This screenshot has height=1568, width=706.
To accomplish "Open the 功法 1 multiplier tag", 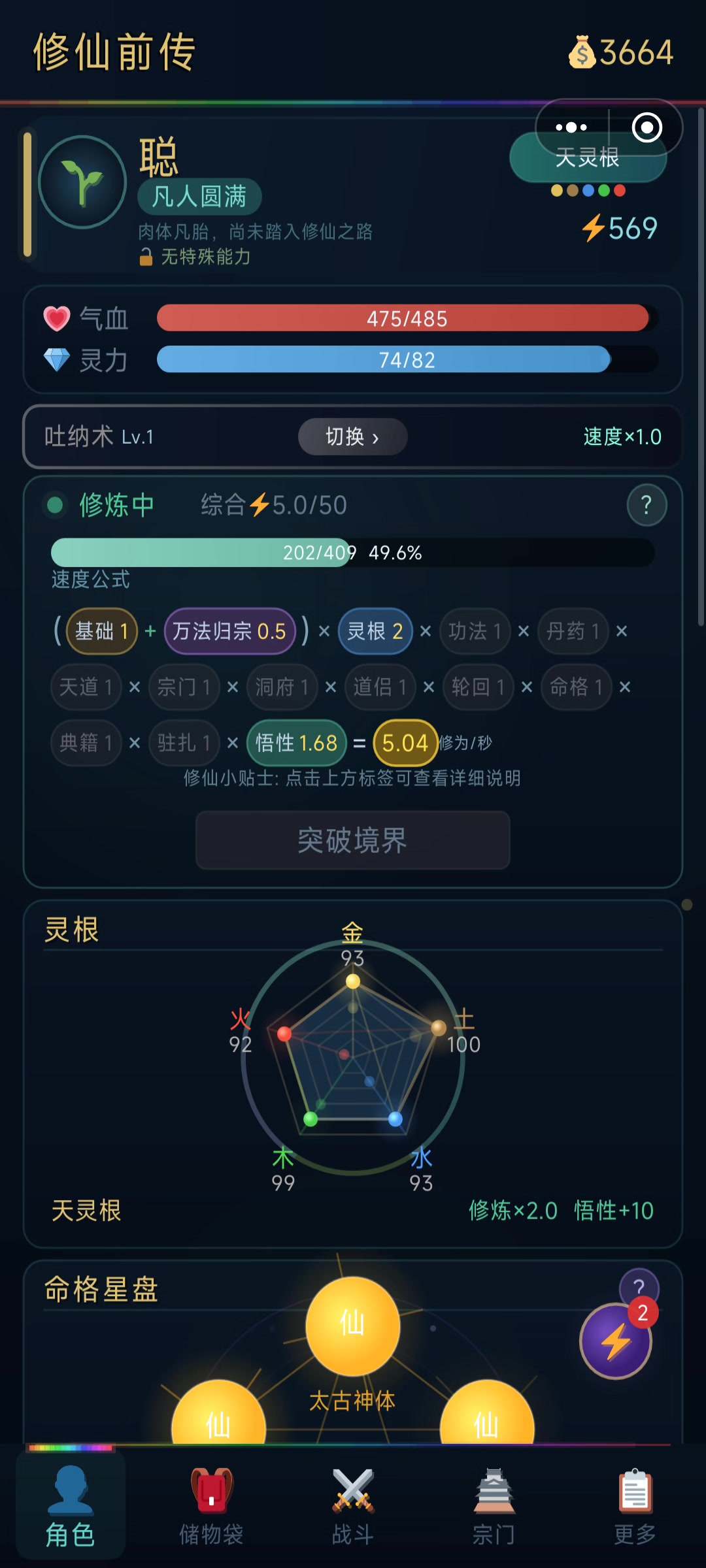I will tap(475, 631).
